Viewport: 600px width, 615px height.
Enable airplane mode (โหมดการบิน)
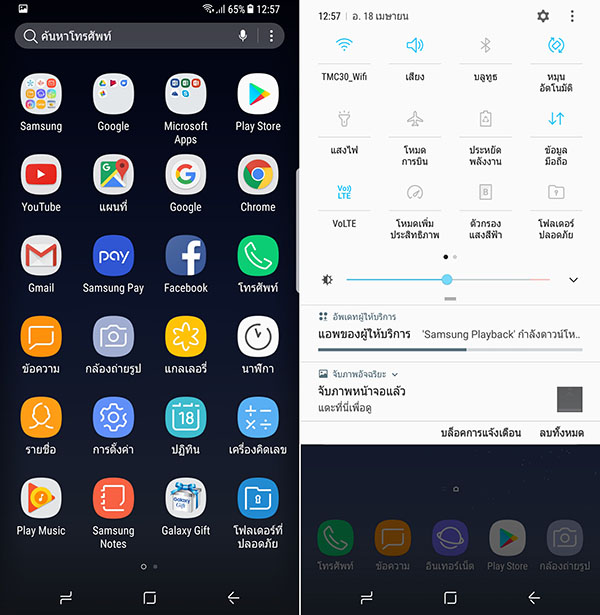tap(415, 119)
